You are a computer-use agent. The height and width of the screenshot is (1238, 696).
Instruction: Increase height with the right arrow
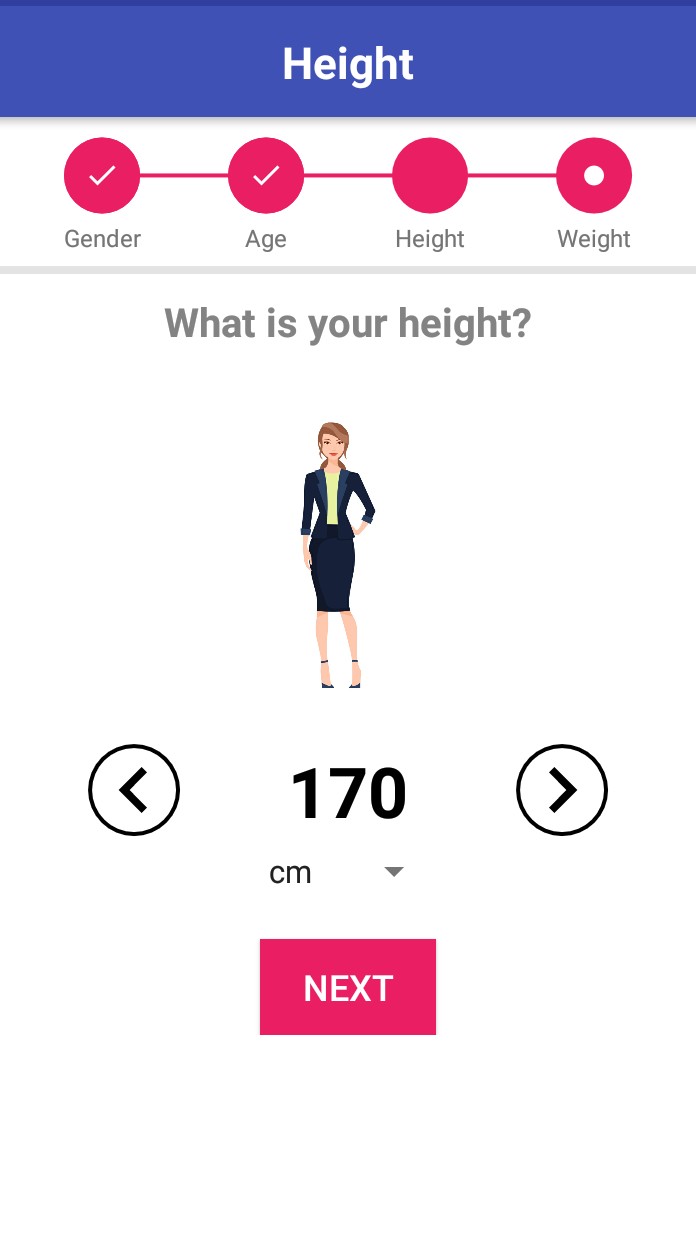[562, 790]
